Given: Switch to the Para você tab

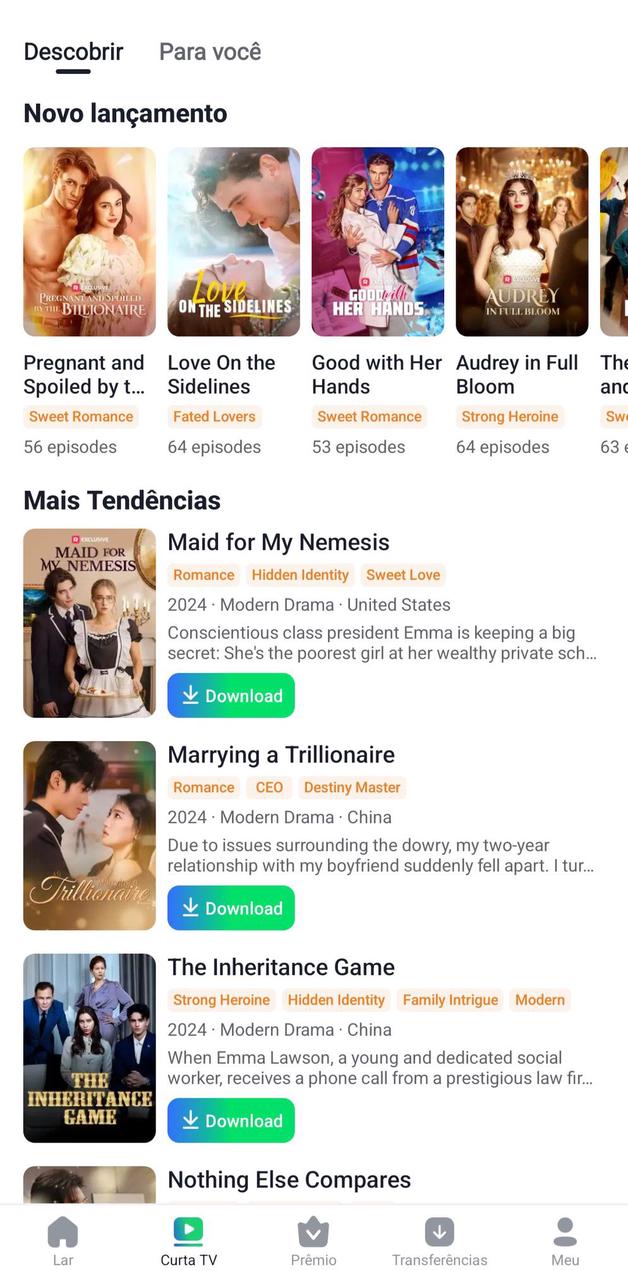Looking at the screenshot, I should pyautogui.click(x=209, y=52).
